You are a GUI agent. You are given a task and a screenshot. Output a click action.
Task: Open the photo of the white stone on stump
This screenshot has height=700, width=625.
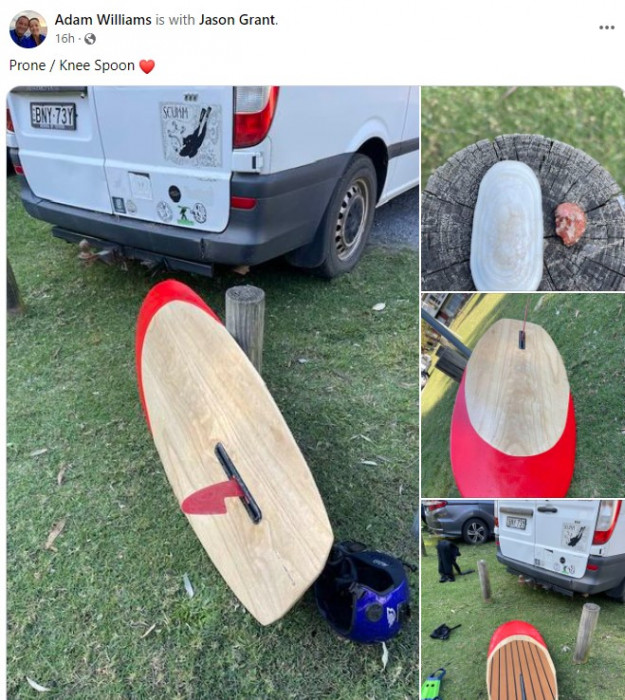[522, 188]
